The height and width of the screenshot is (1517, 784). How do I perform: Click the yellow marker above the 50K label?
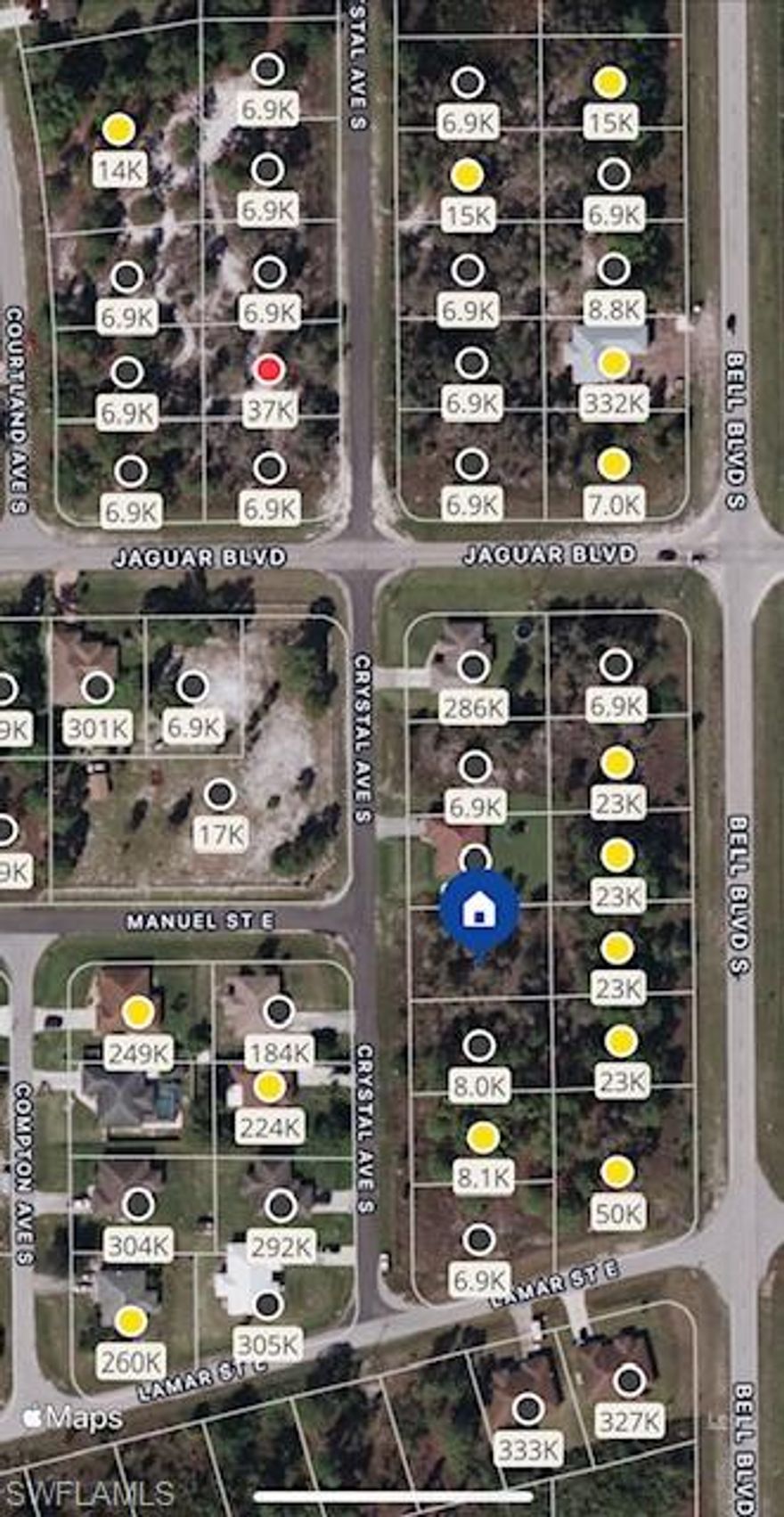tap(618, 1168)
